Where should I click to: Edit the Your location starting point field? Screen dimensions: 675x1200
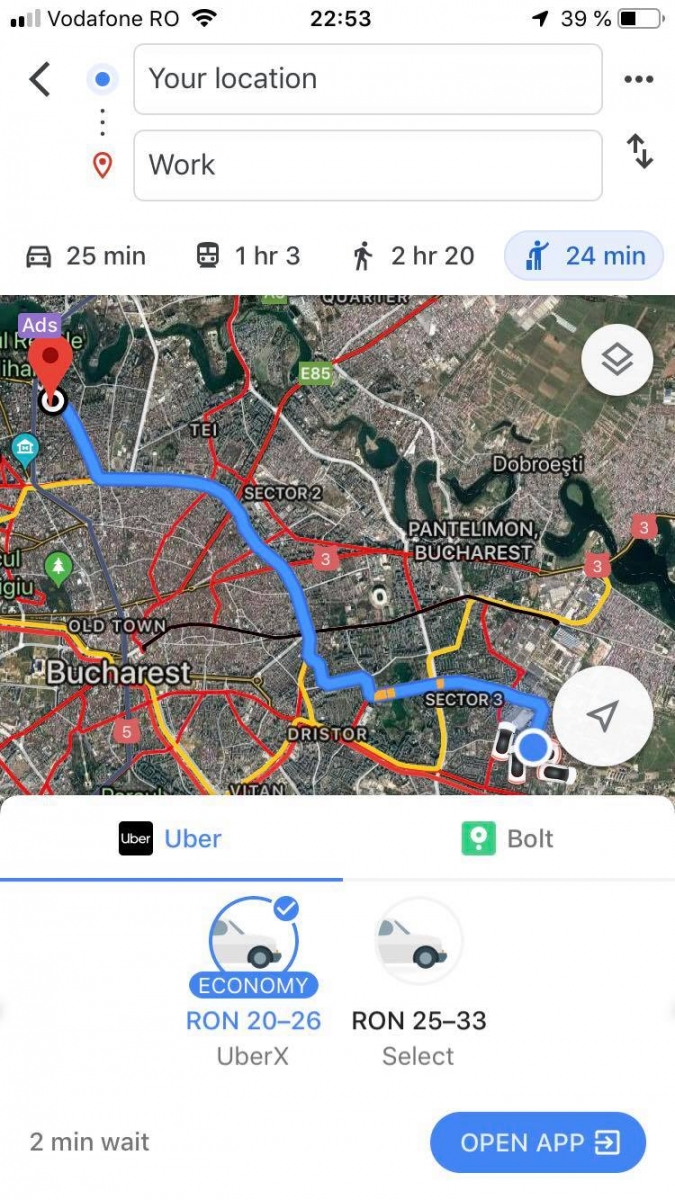point(368,79)
